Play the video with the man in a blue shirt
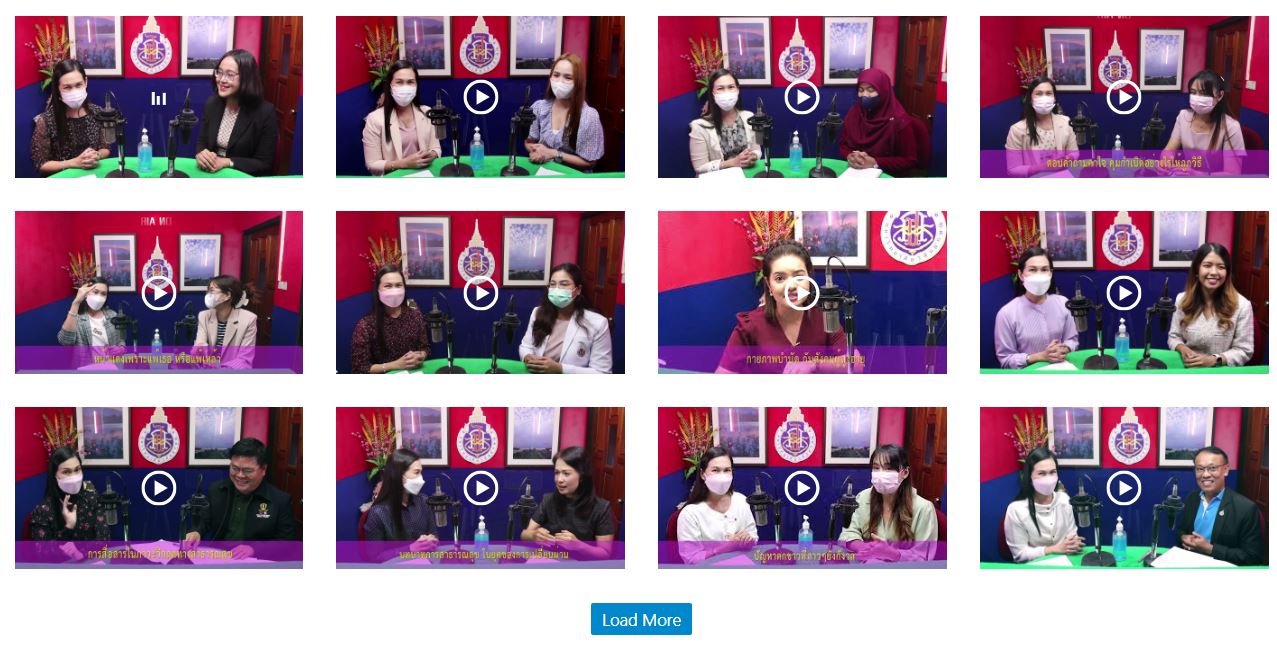 [x=1124, y=488]
